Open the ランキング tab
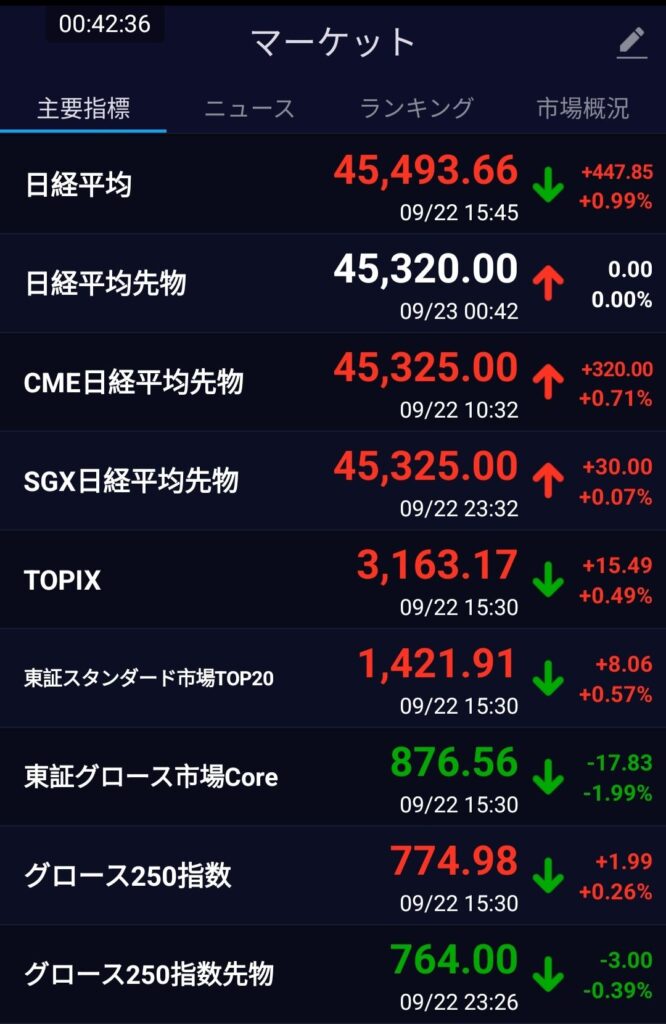The width and height of the screenshot is (666, 1024). pyautogui.click(x=416, y=108)
